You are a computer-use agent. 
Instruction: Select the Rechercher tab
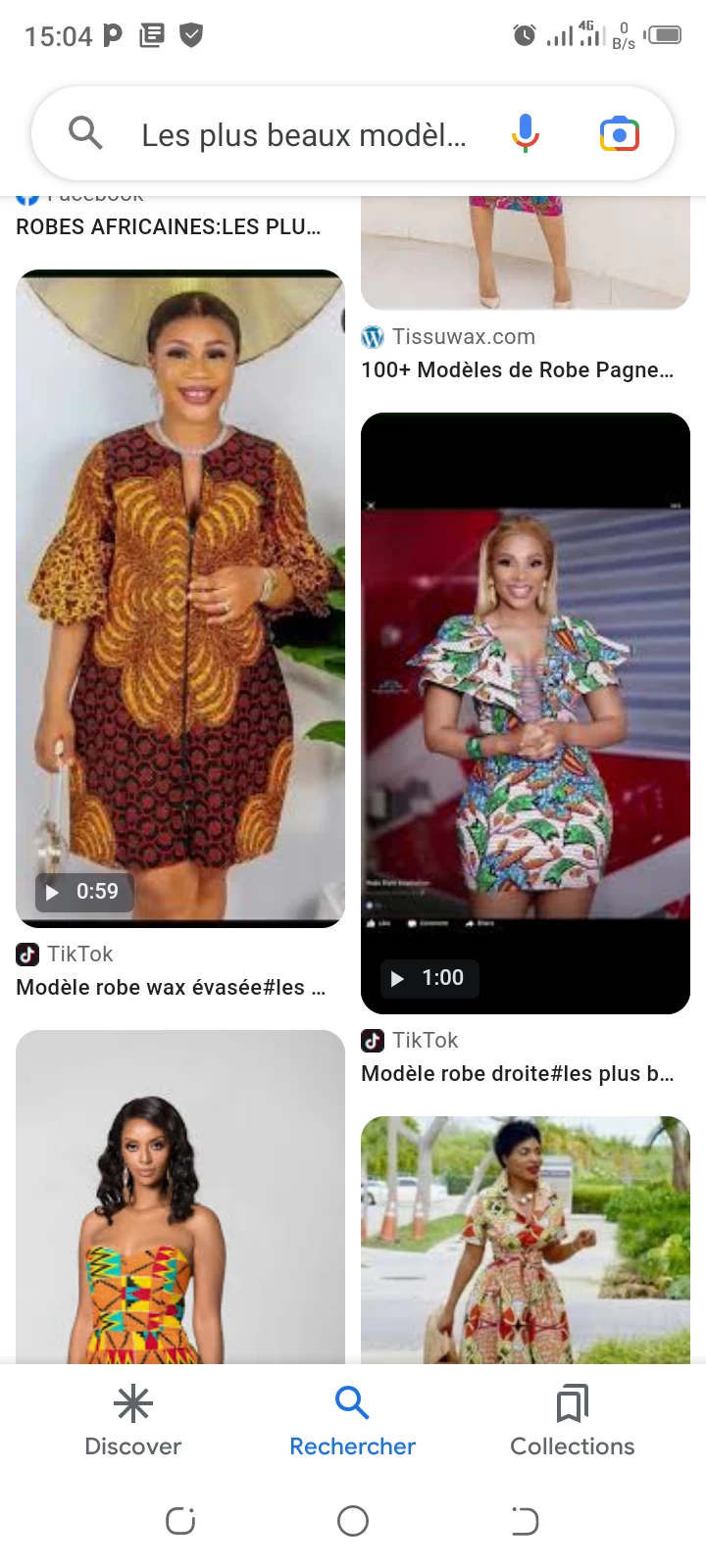tap(353, 1421)
